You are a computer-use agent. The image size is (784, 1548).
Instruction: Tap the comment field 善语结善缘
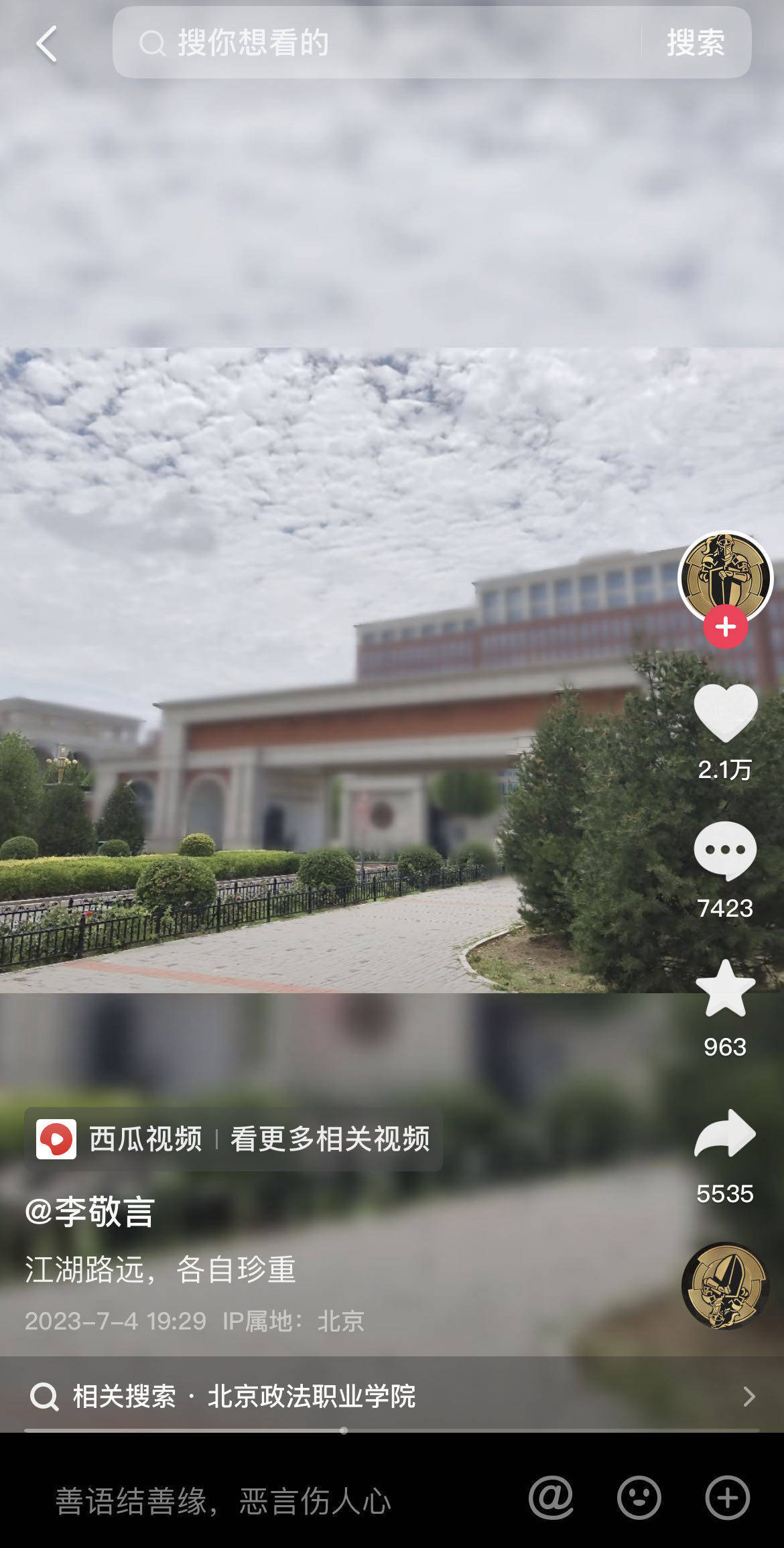click(x=223, y=1501)
